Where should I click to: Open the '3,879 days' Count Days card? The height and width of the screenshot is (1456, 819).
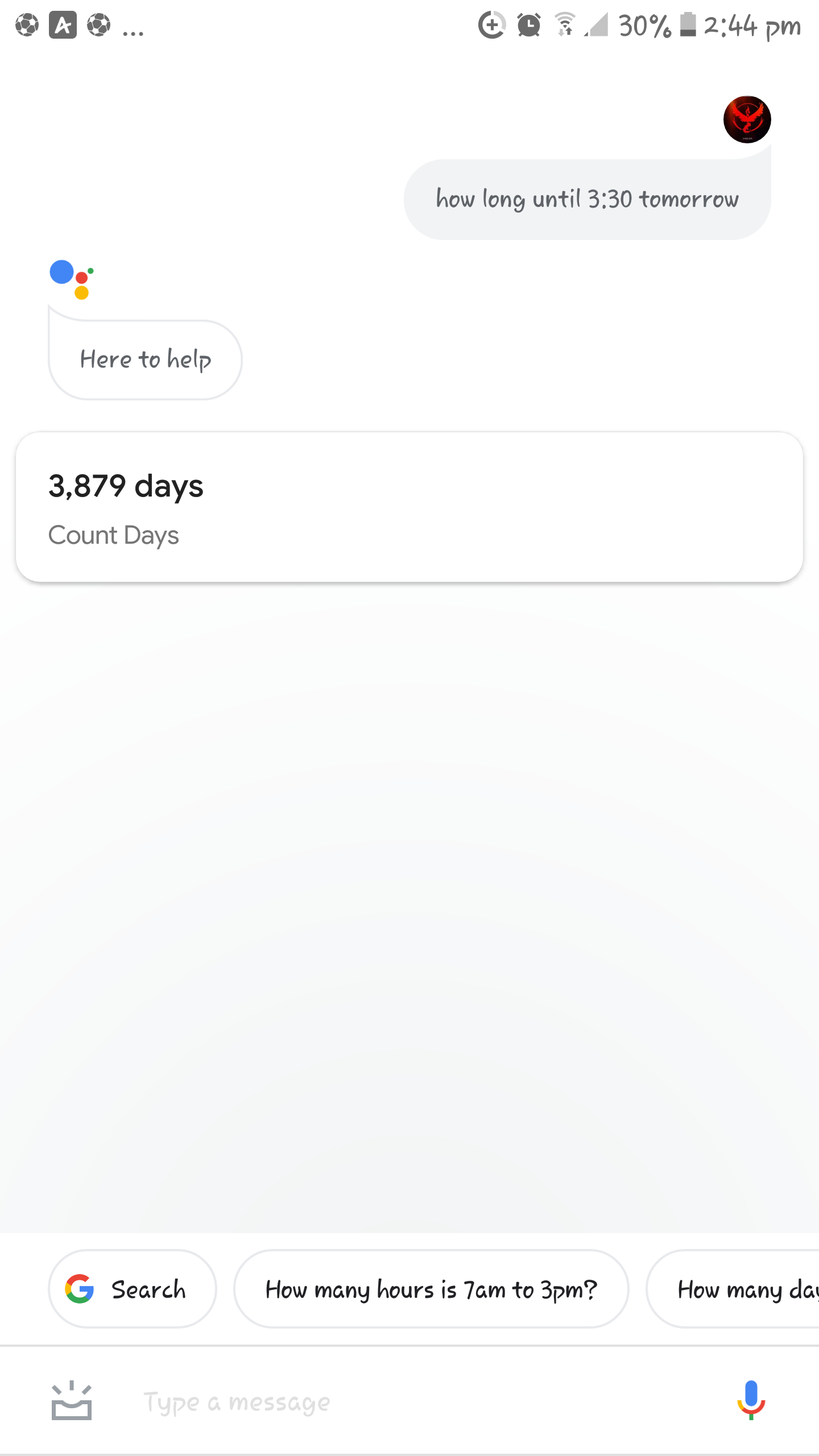click(409, 507)
